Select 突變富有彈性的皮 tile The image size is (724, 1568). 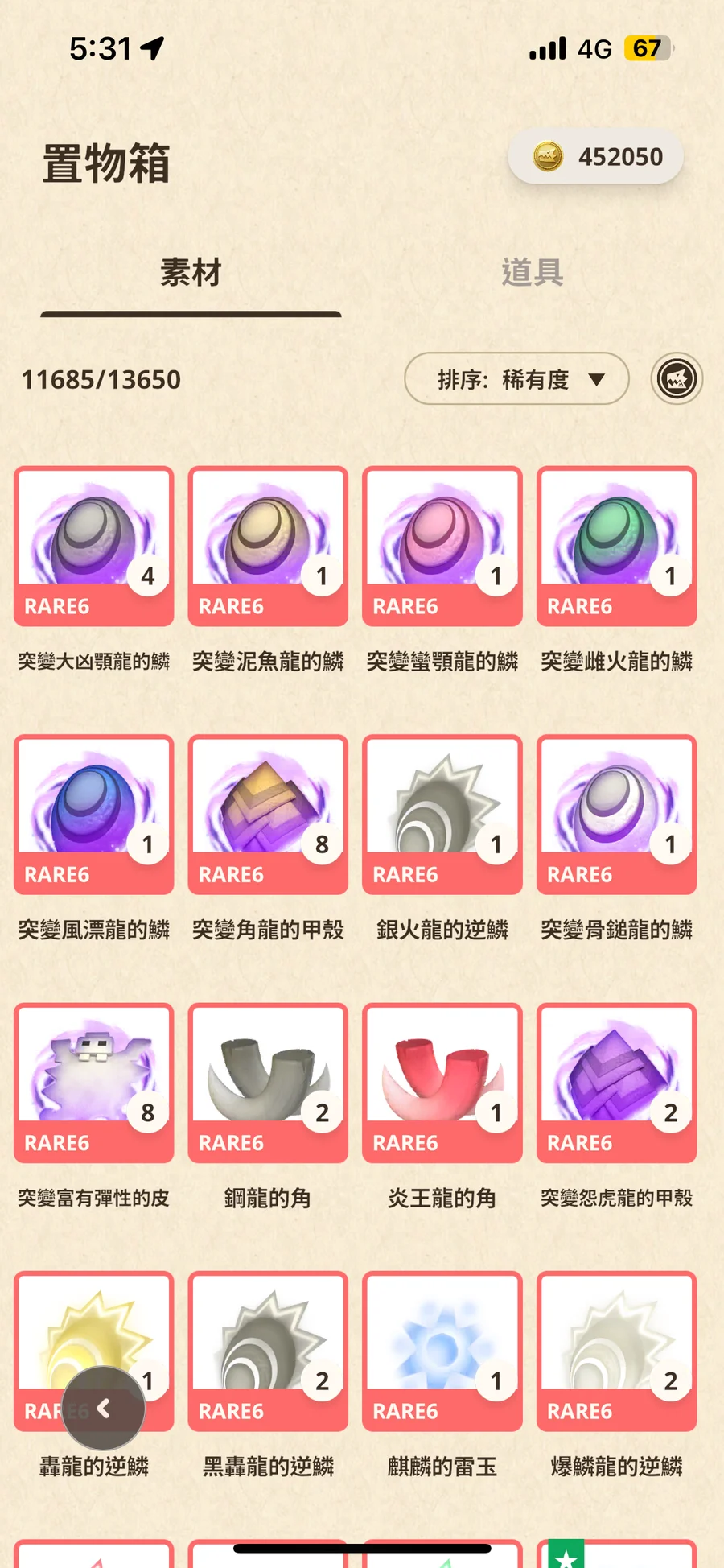pos(94,1082)
